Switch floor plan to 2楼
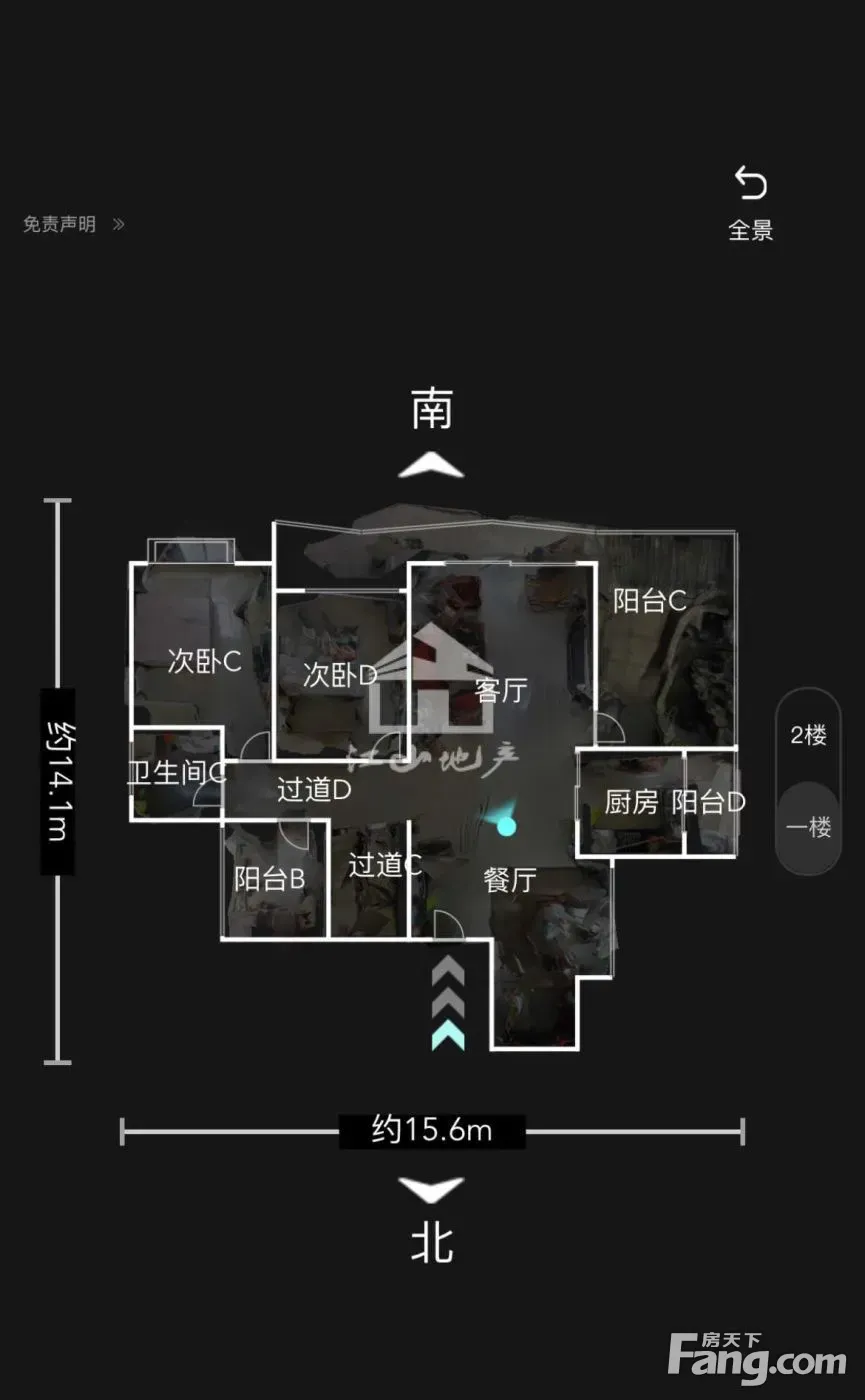This screenshot has height=1400, width=865. coord(808,735)
